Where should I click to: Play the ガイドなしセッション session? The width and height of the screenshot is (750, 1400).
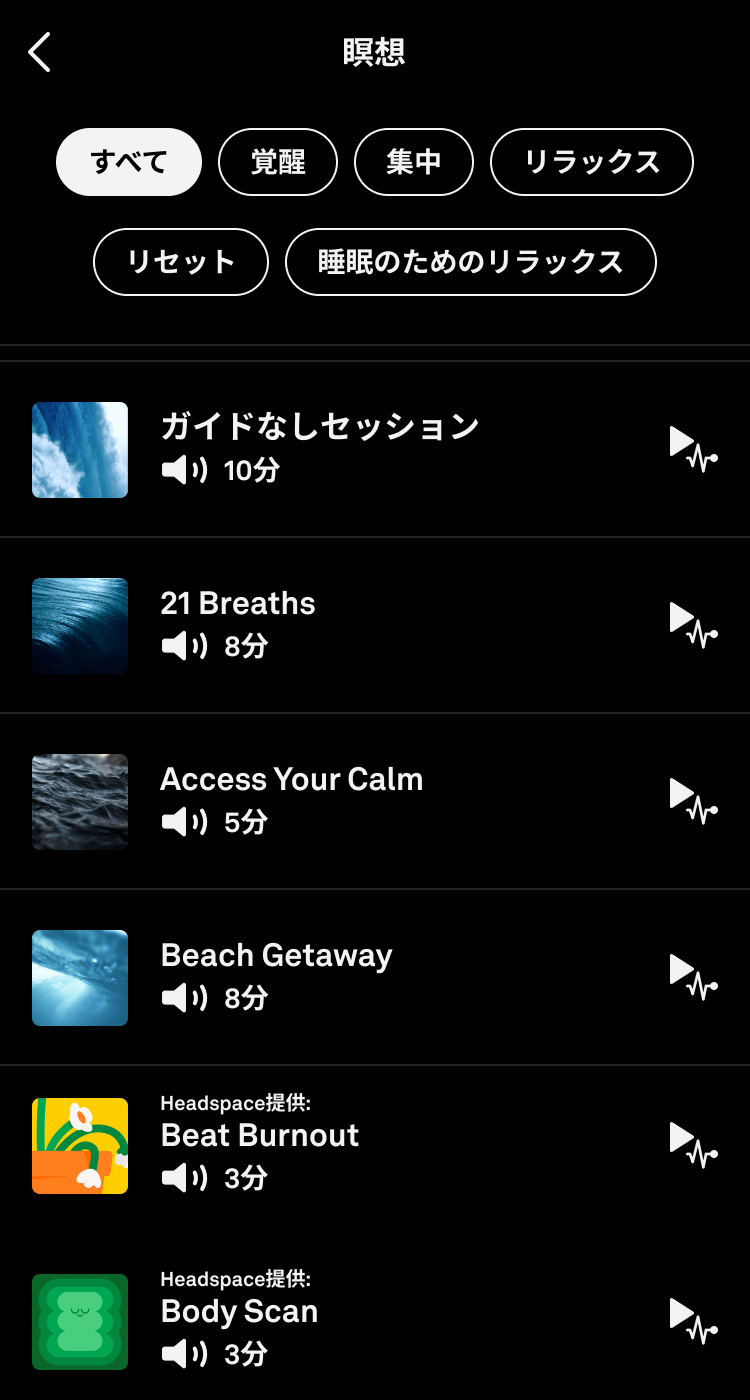click(x=692, y=448)
